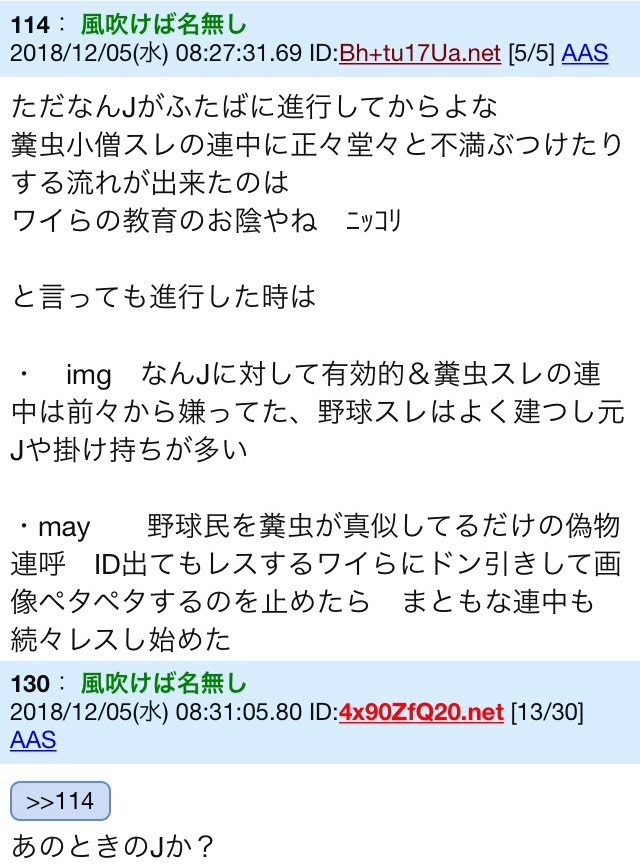Tap the AAS link on post 114

584,53
